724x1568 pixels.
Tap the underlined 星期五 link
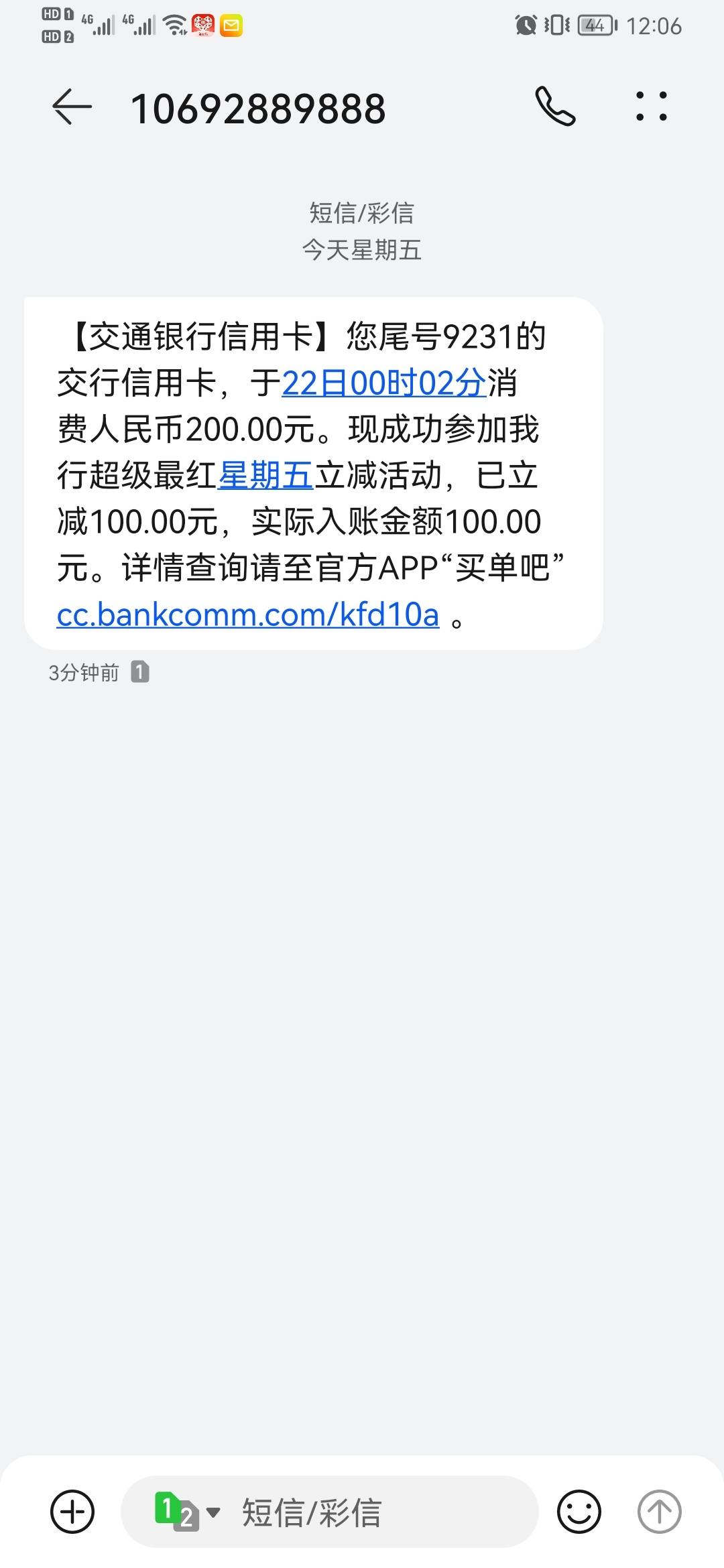click(x=265, y=475)
